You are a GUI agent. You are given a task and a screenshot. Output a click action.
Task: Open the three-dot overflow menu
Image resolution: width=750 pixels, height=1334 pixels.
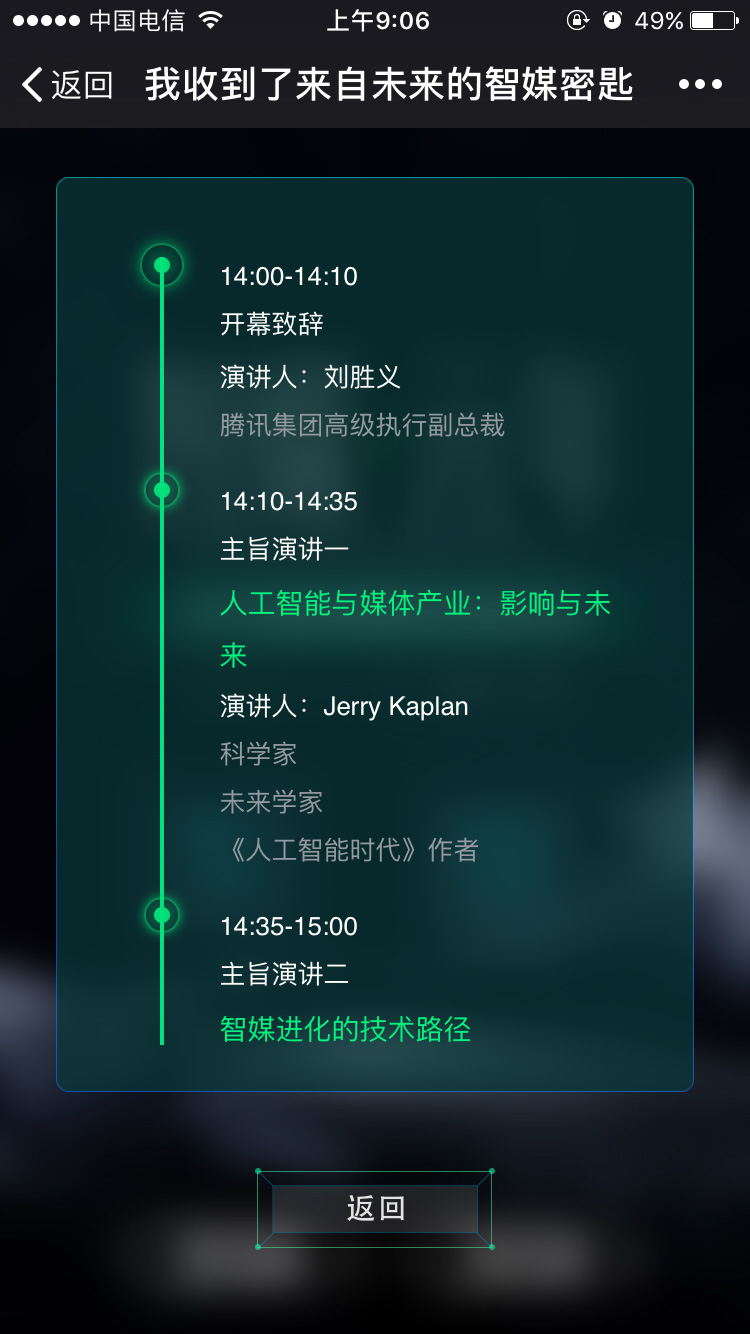(700, 85)
